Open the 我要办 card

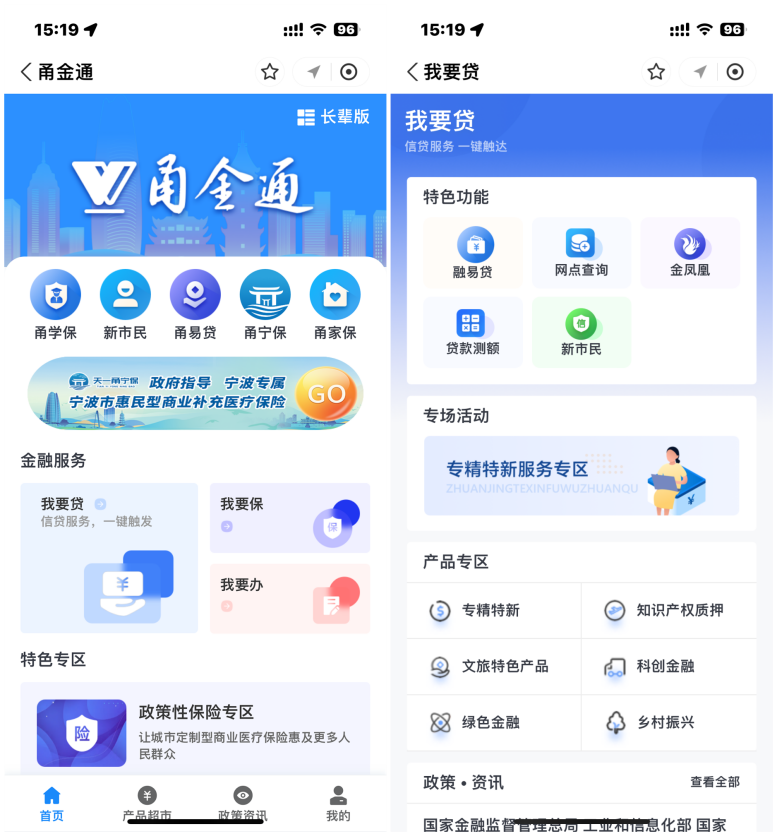[289, 598]
